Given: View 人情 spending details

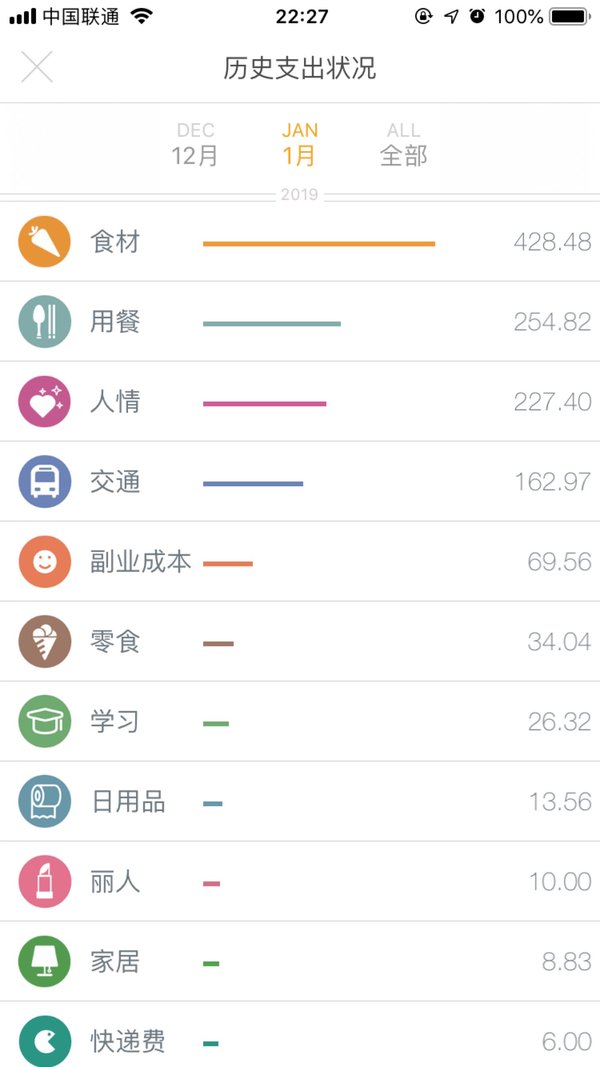Looking at the screenshot, I should pyautogui.click(x=300, y=401).
